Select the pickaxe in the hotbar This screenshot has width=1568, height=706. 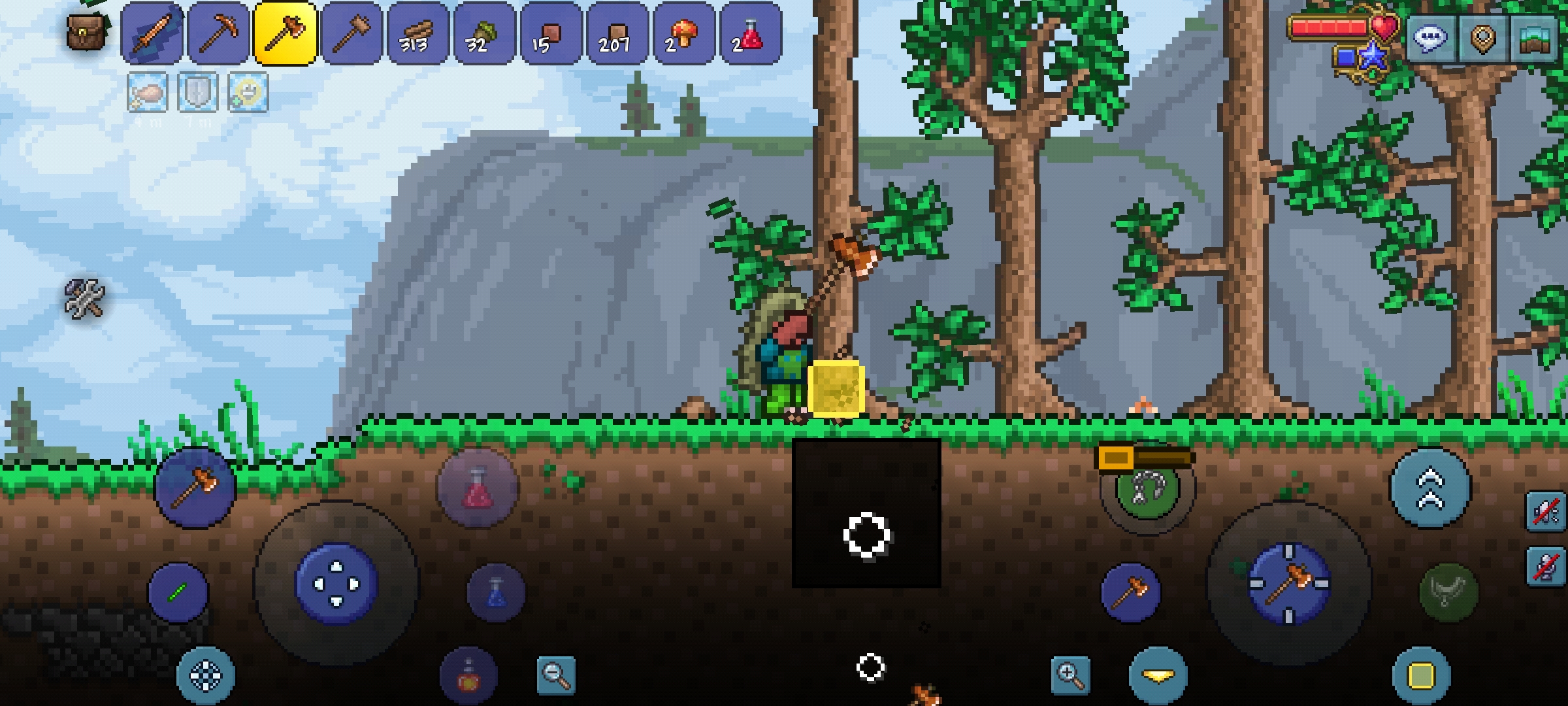219,33
